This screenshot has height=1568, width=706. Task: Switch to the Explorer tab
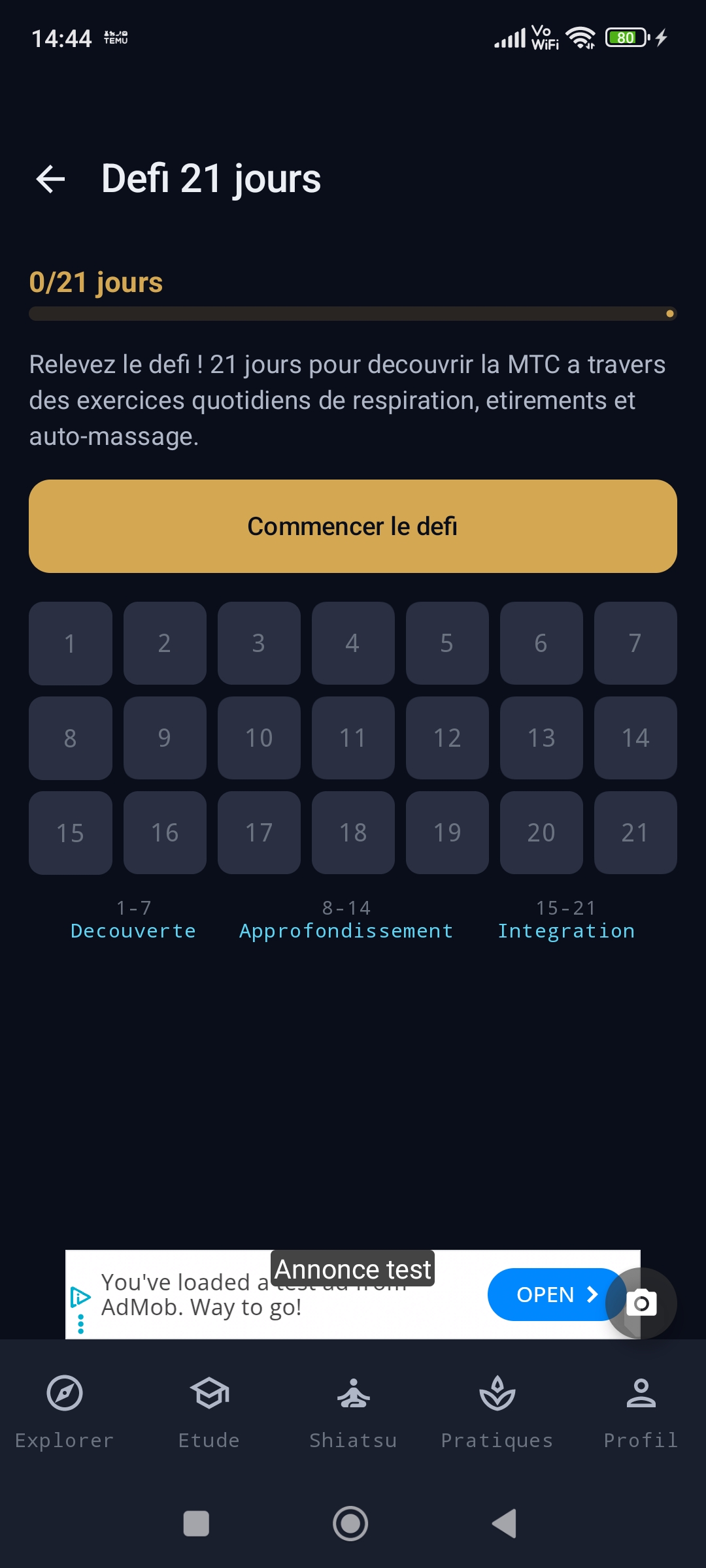click(x=65, y=1411)
